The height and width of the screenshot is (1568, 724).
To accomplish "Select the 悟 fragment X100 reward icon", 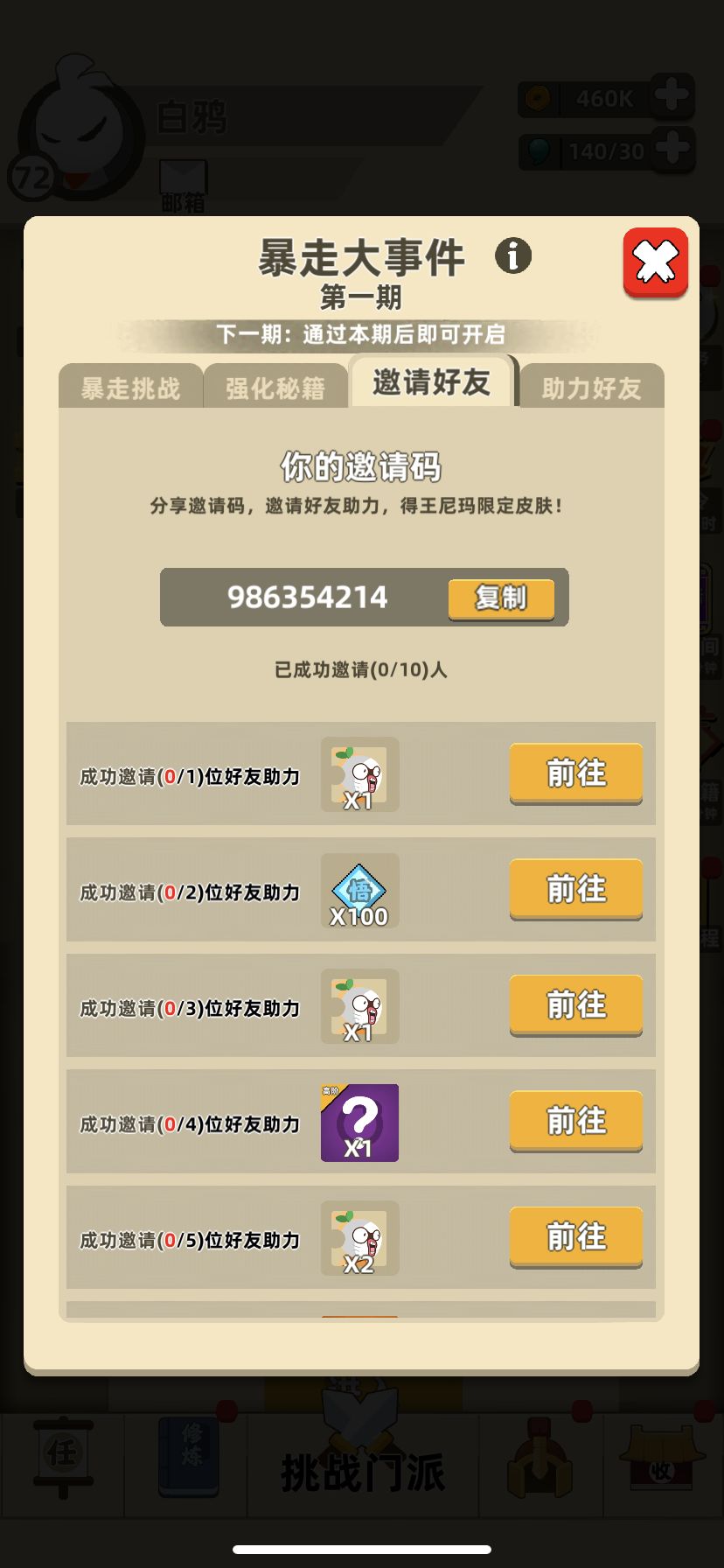I will point(359,889).
